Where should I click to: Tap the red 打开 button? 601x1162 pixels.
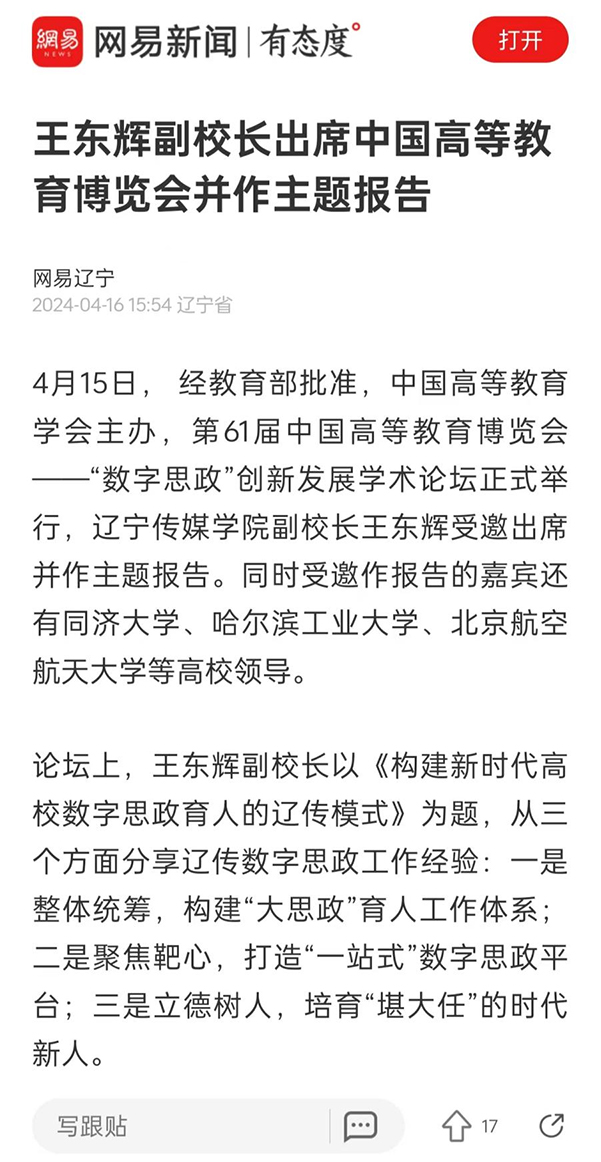[520, 40]
